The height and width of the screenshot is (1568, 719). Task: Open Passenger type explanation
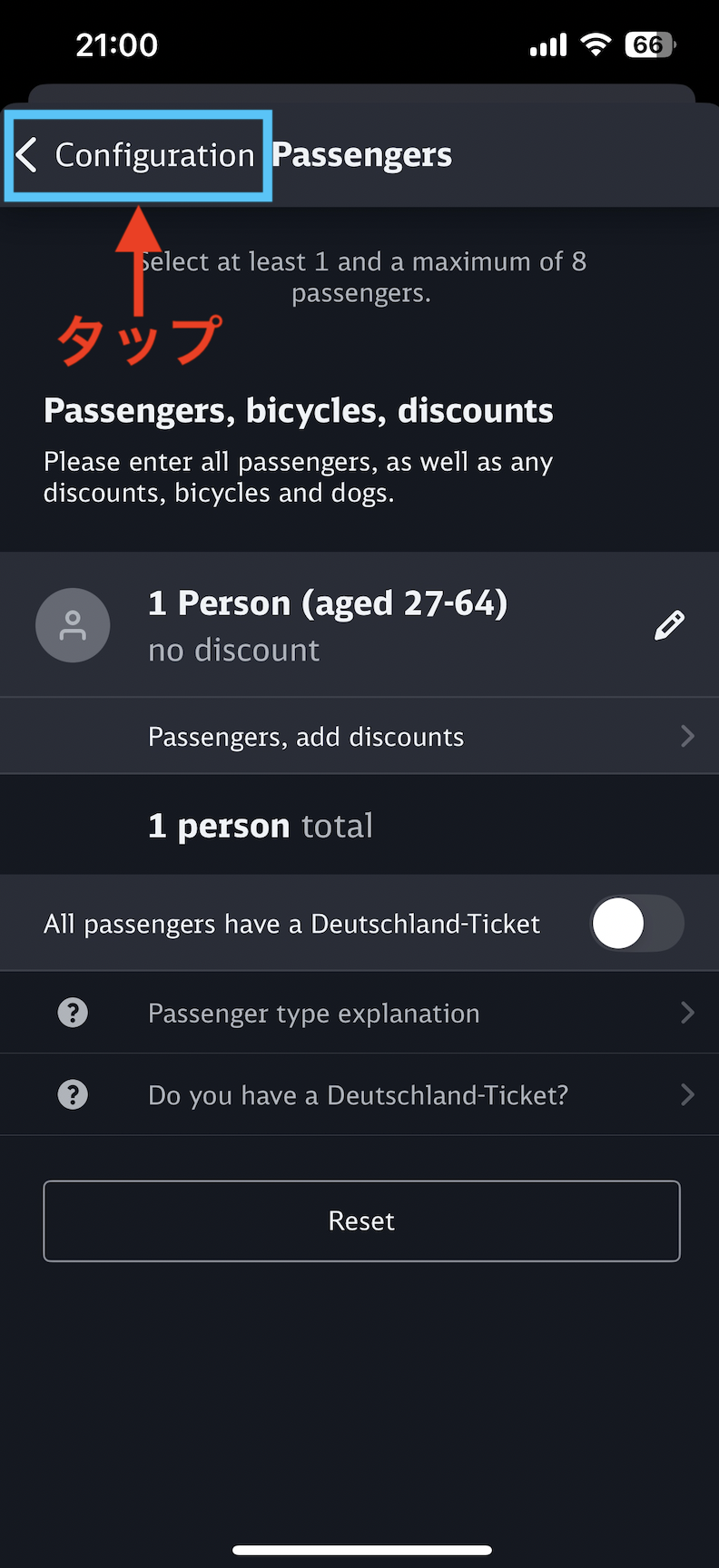pos(359,1013)
